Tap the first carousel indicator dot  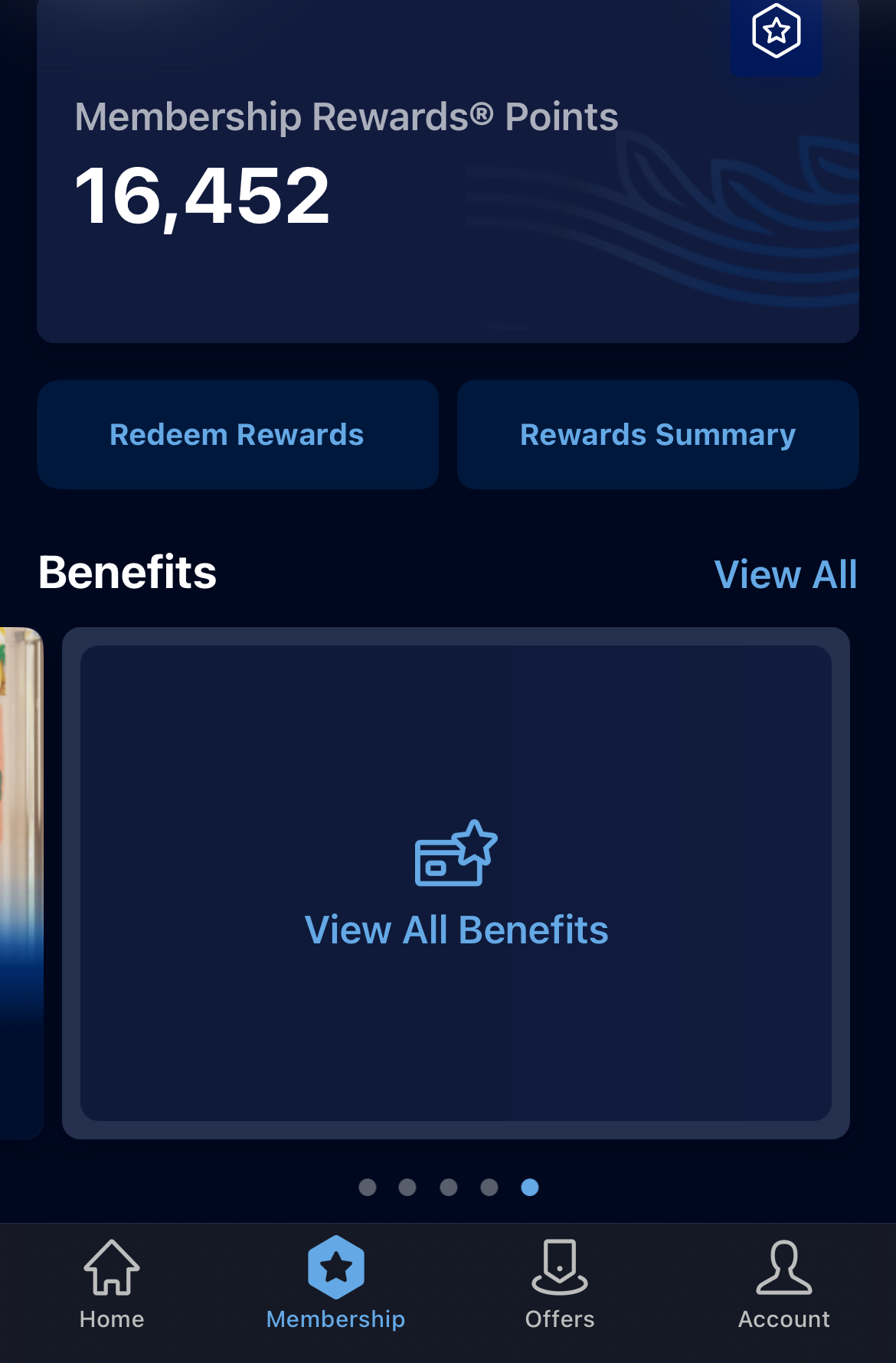[368, 1186]
